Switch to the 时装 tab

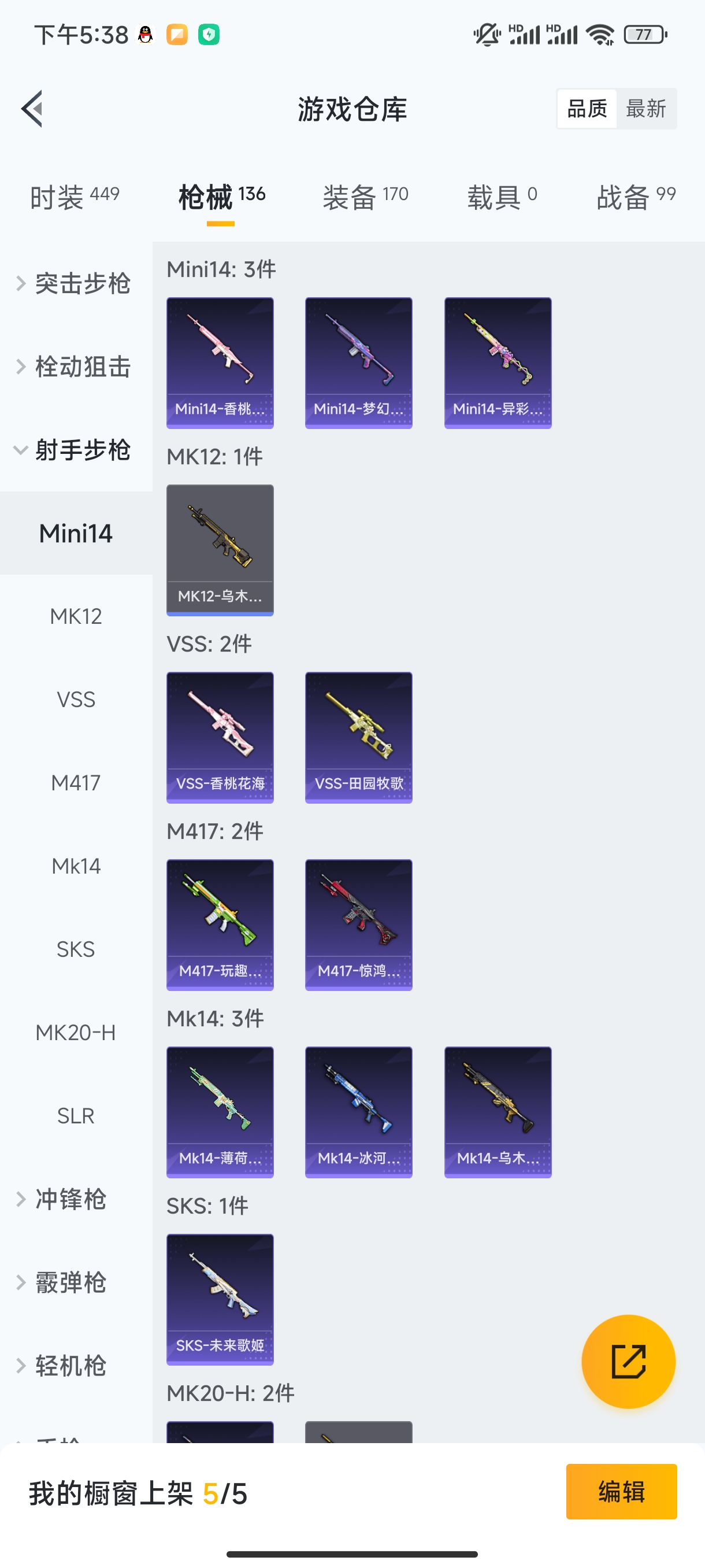(74, 197)
